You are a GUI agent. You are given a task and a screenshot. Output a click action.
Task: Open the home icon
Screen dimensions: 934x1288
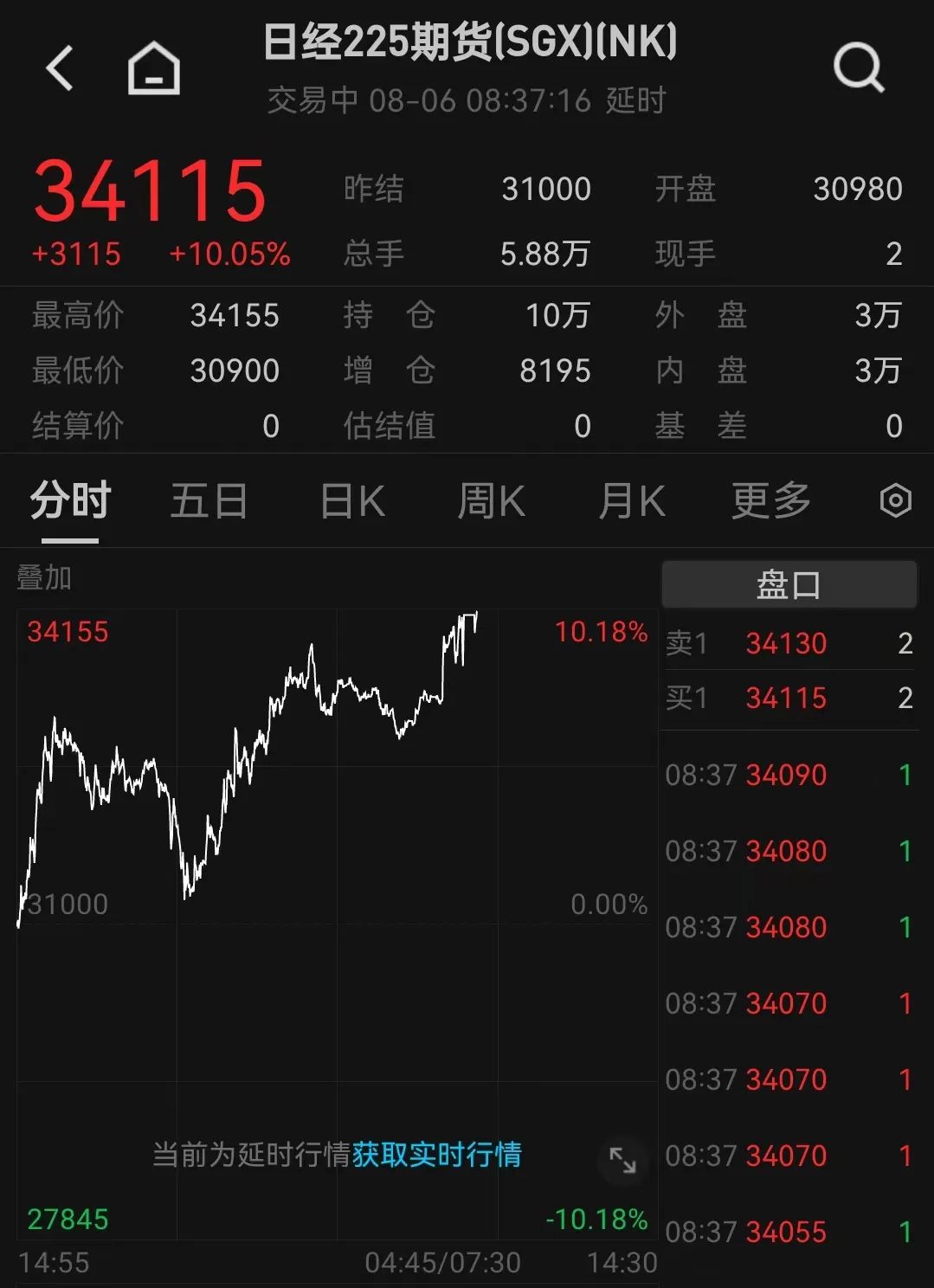[x=153, y=69]
